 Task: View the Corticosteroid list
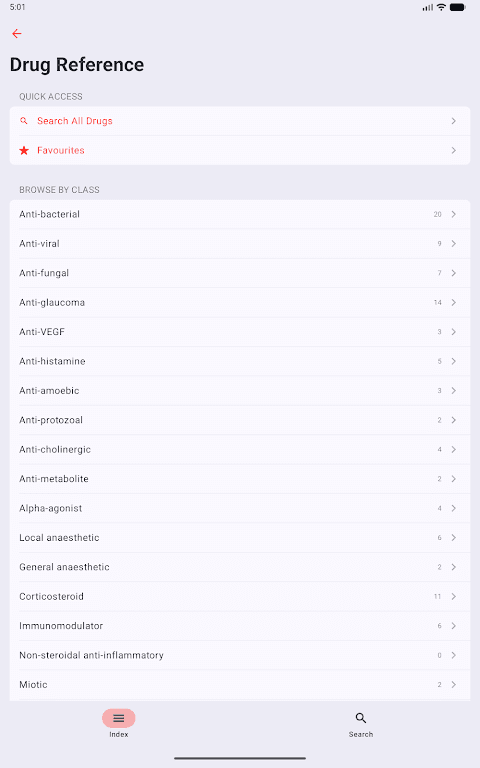240,596
